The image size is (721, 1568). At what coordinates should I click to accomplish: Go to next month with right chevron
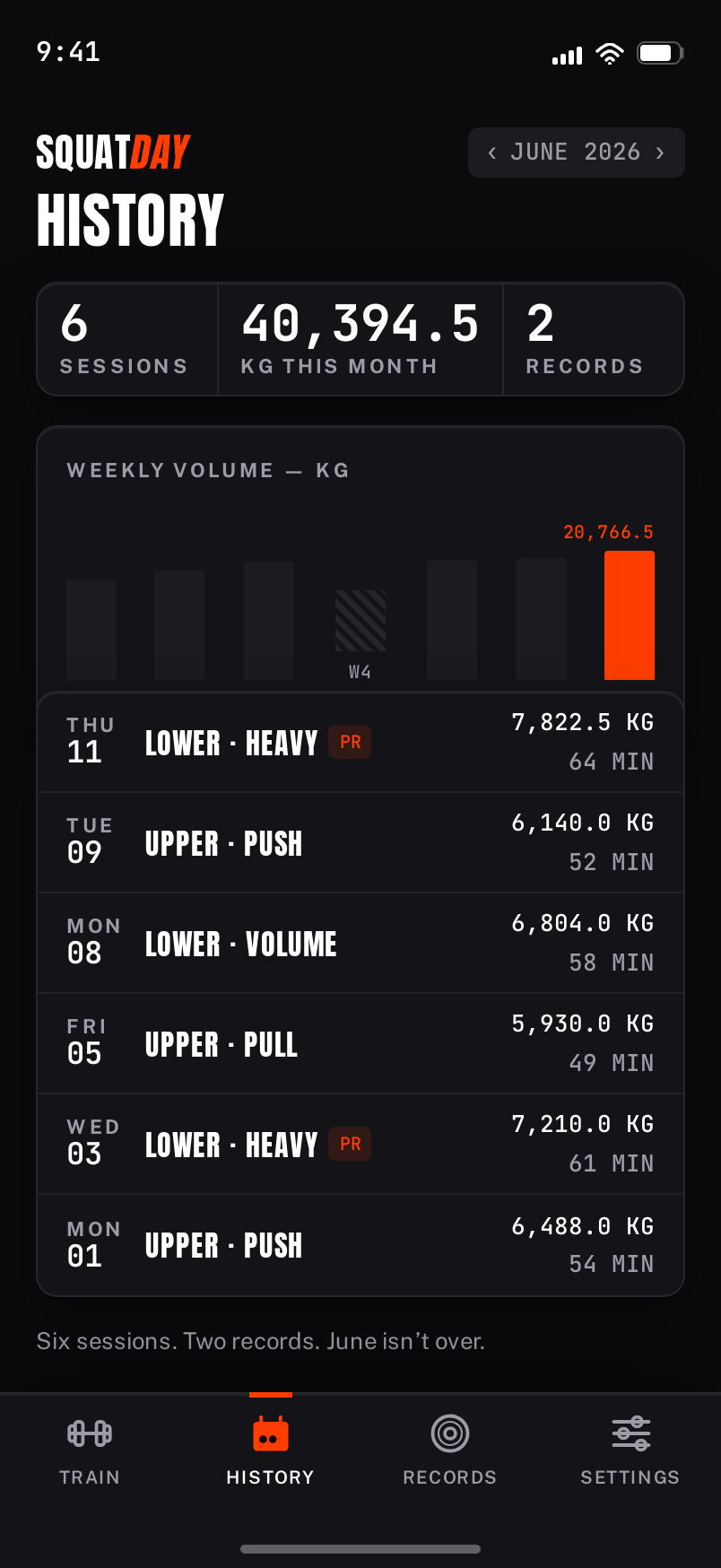660,152
